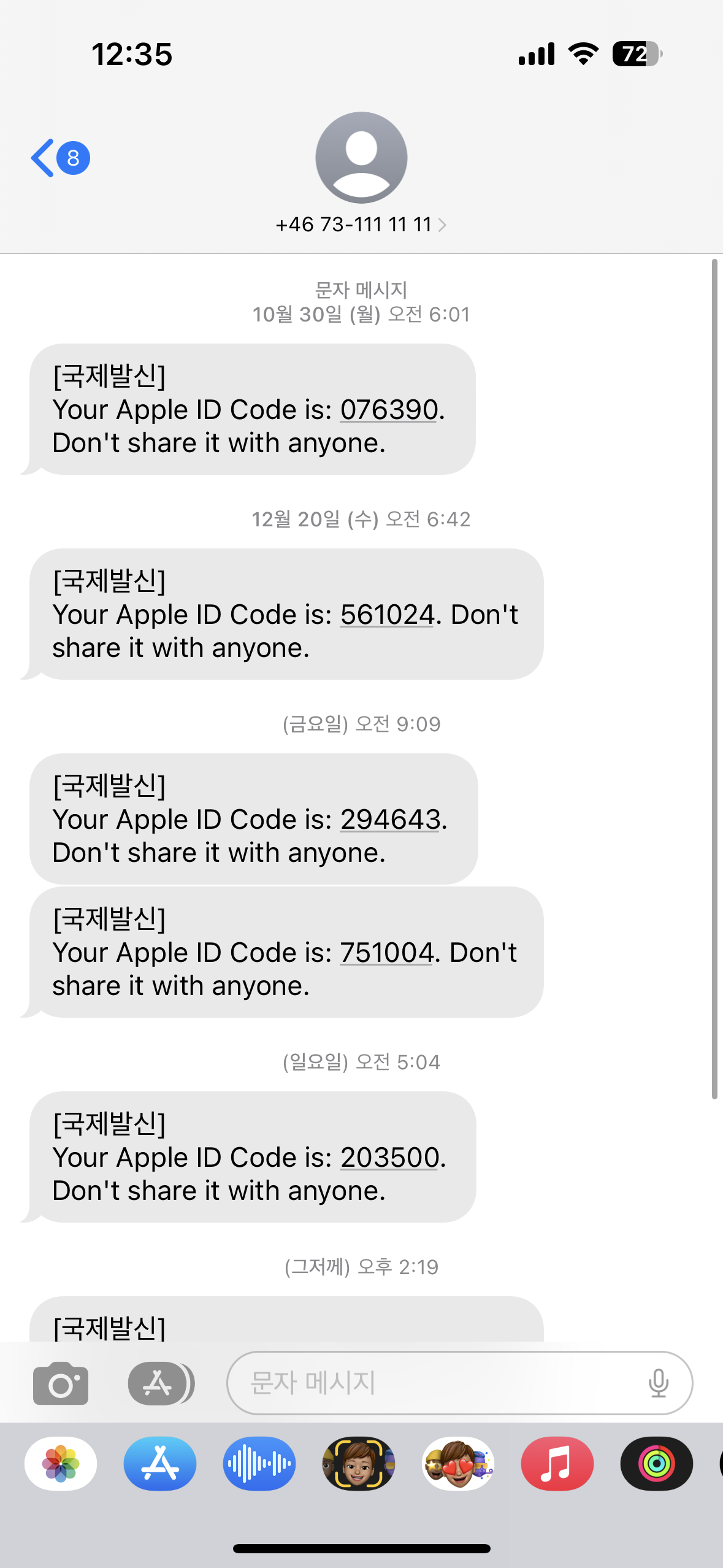Viewport: 723px width, 1568px height.
Task: Toggle the iMessage apps drawer button
Action: [x=160, y=1383]
